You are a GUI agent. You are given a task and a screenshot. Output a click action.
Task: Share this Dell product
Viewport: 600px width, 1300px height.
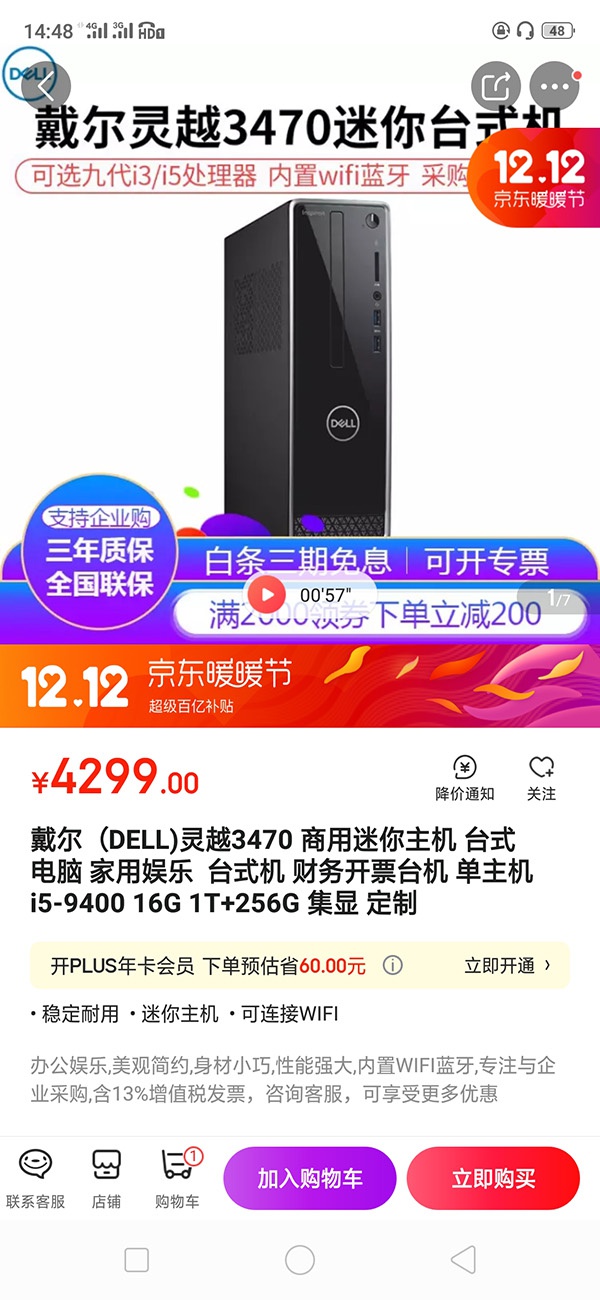[495, 86]
